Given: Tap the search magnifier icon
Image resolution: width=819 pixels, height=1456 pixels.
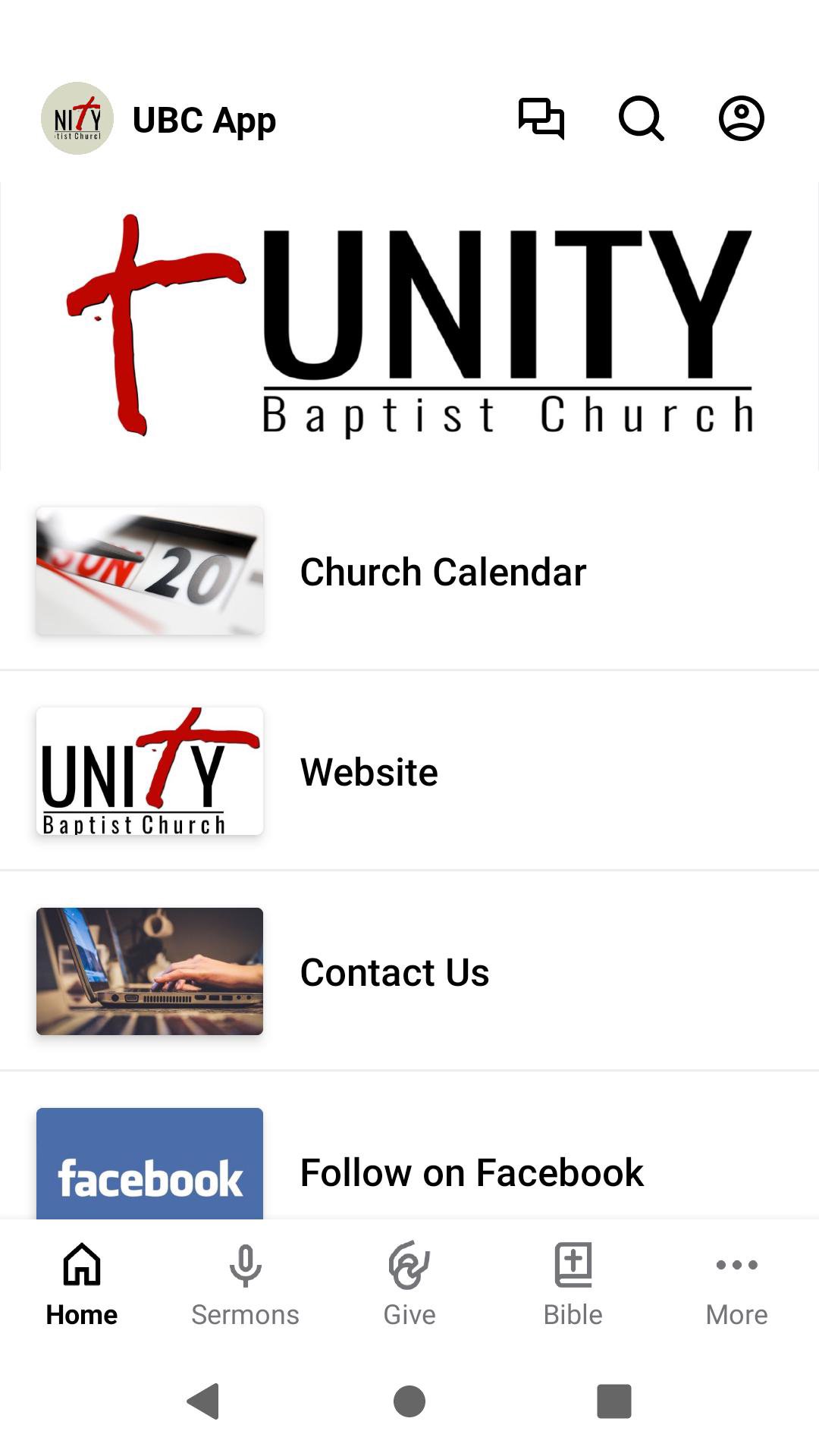Looking at the screenshot, I should coord(642,119).
